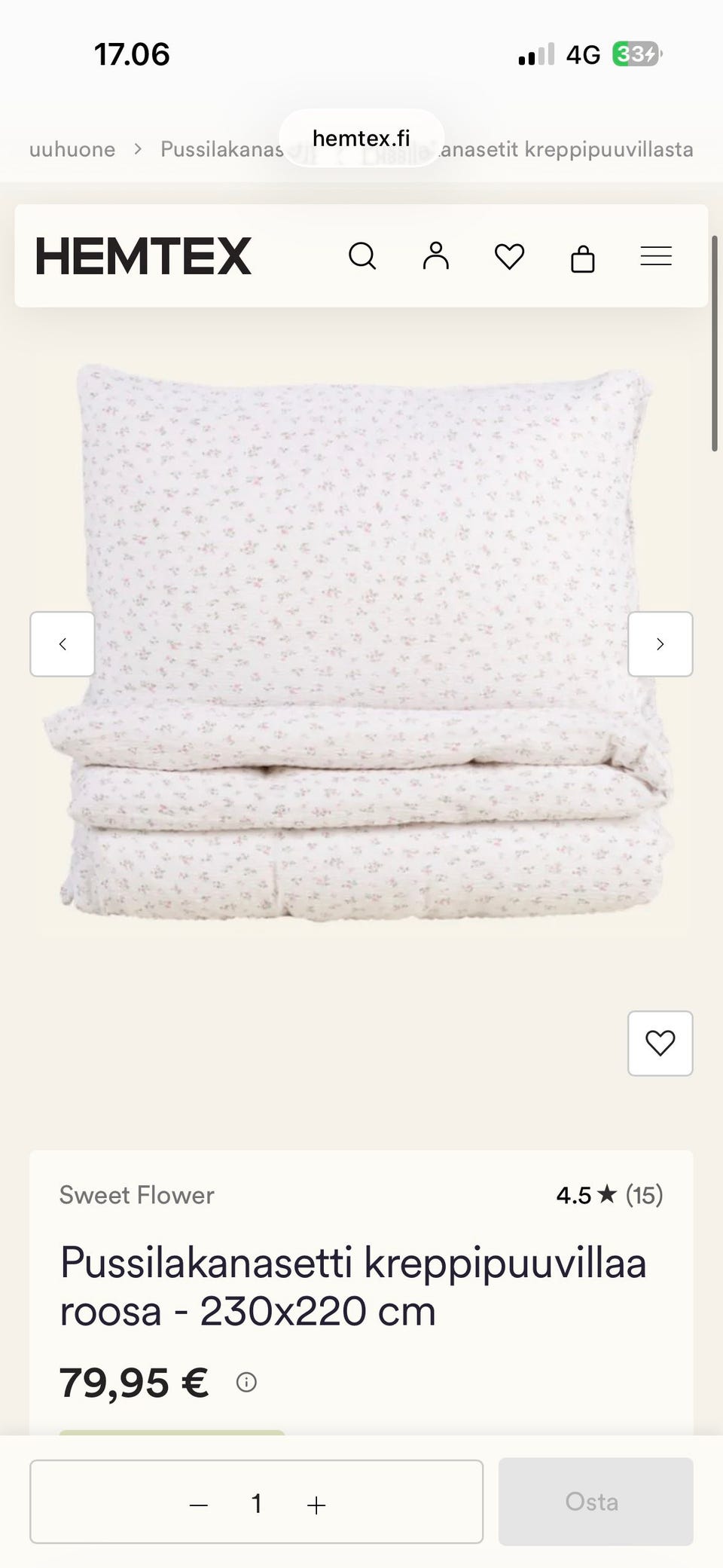
Task: Add this duvet set to favorites
Action: tap(660, 1044)
